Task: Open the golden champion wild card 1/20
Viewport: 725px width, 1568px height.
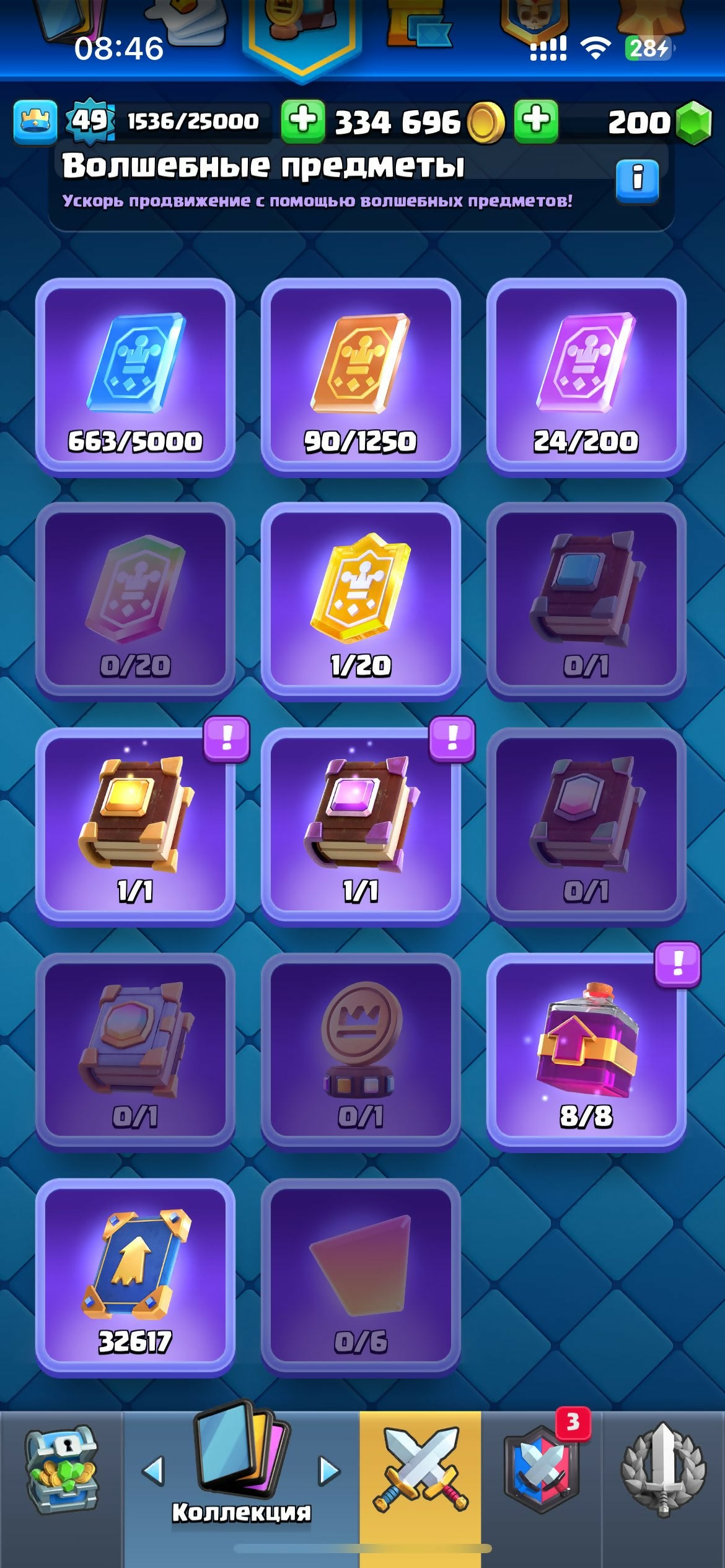Action: tap(361, 601)
